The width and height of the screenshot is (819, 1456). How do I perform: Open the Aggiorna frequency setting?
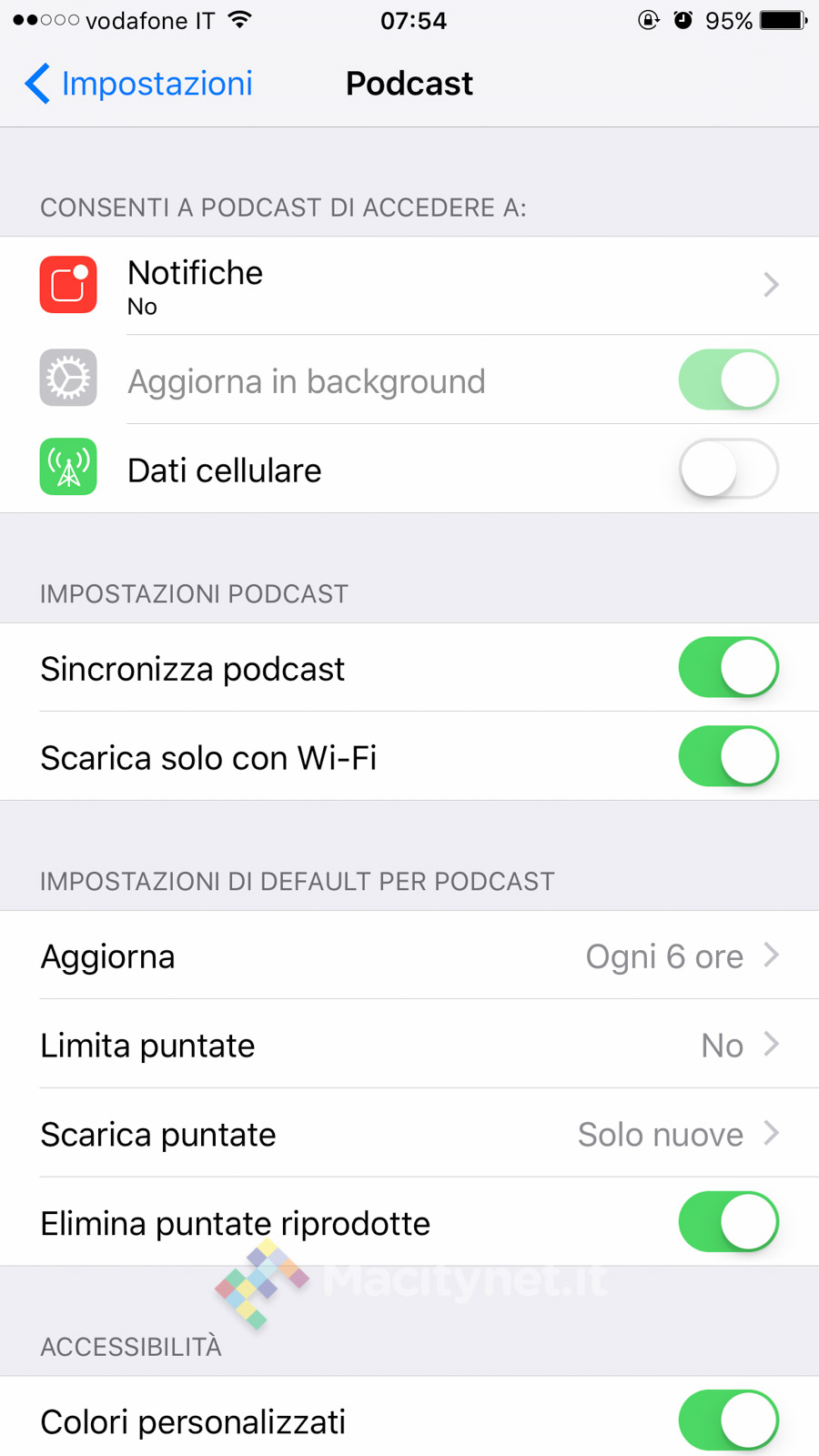click(409, 955)
